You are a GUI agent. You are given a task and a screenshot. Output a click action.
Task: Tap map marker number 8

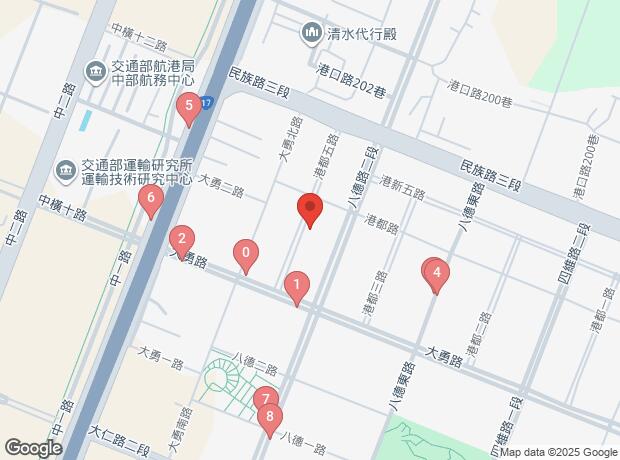coord(269,419)
